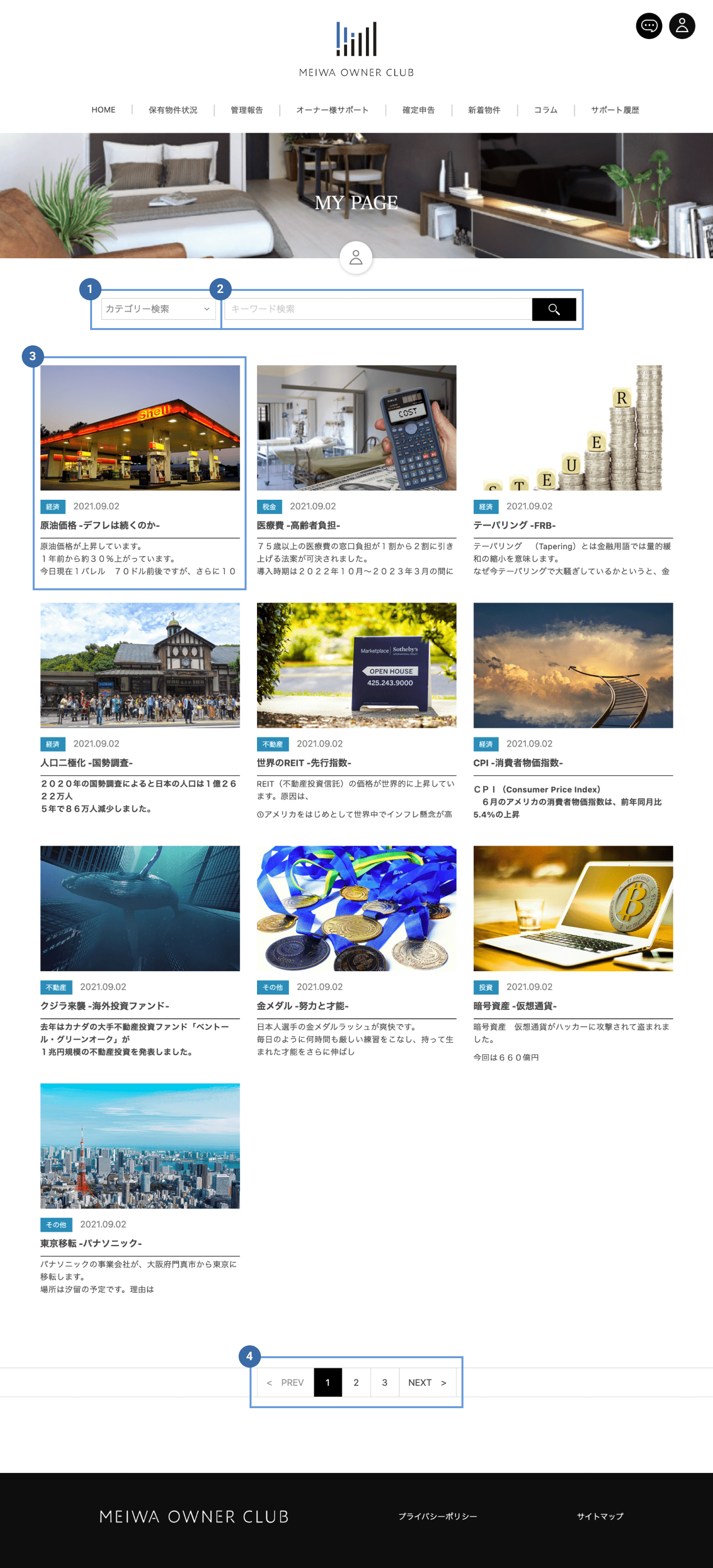Select 確定申告 in the navigation
The image size is (713, 1568).
[x=418, y=110]
